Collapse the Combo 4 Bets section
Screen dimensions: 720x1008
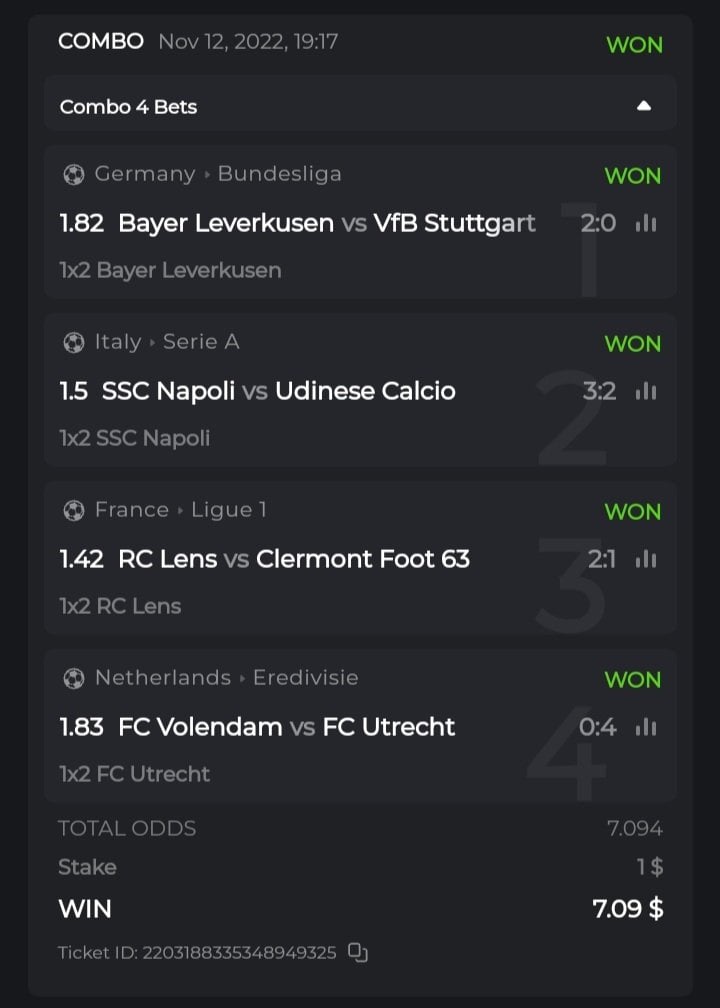[x=644, y=106]
